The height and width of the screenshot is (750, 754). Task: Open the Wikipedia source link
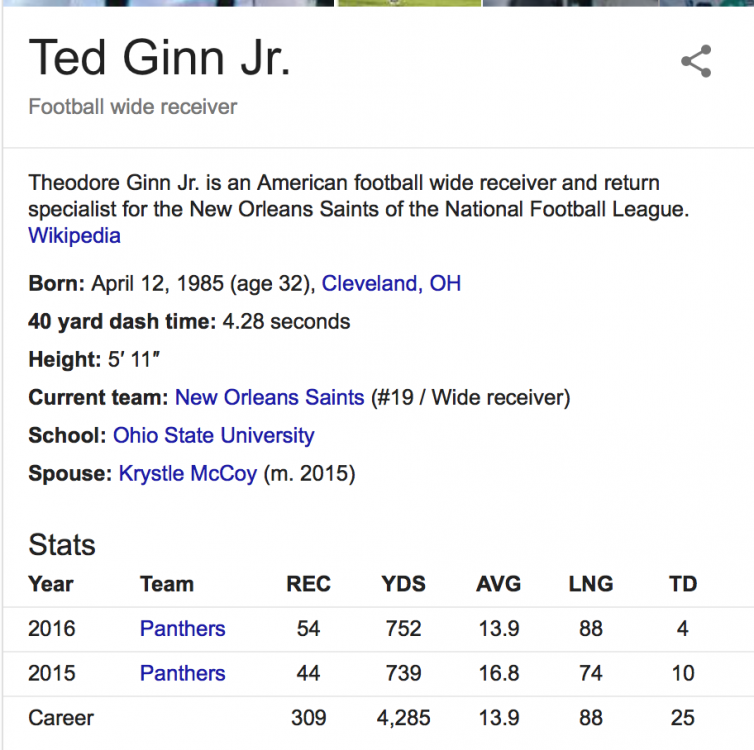point(74,236)
